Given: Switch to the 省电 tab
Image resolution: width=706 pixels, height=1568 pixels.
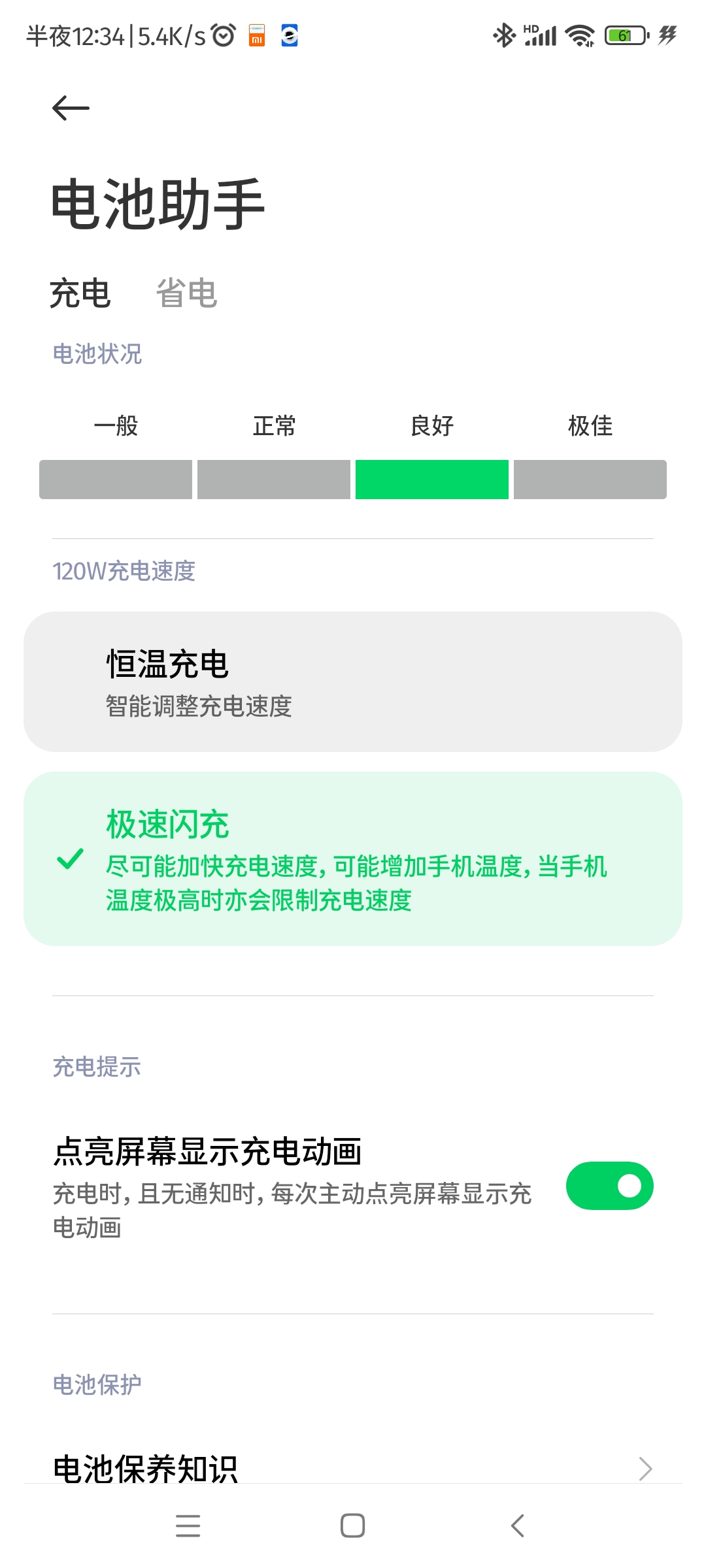Looking at the screenshot, I should click(186, 293).
